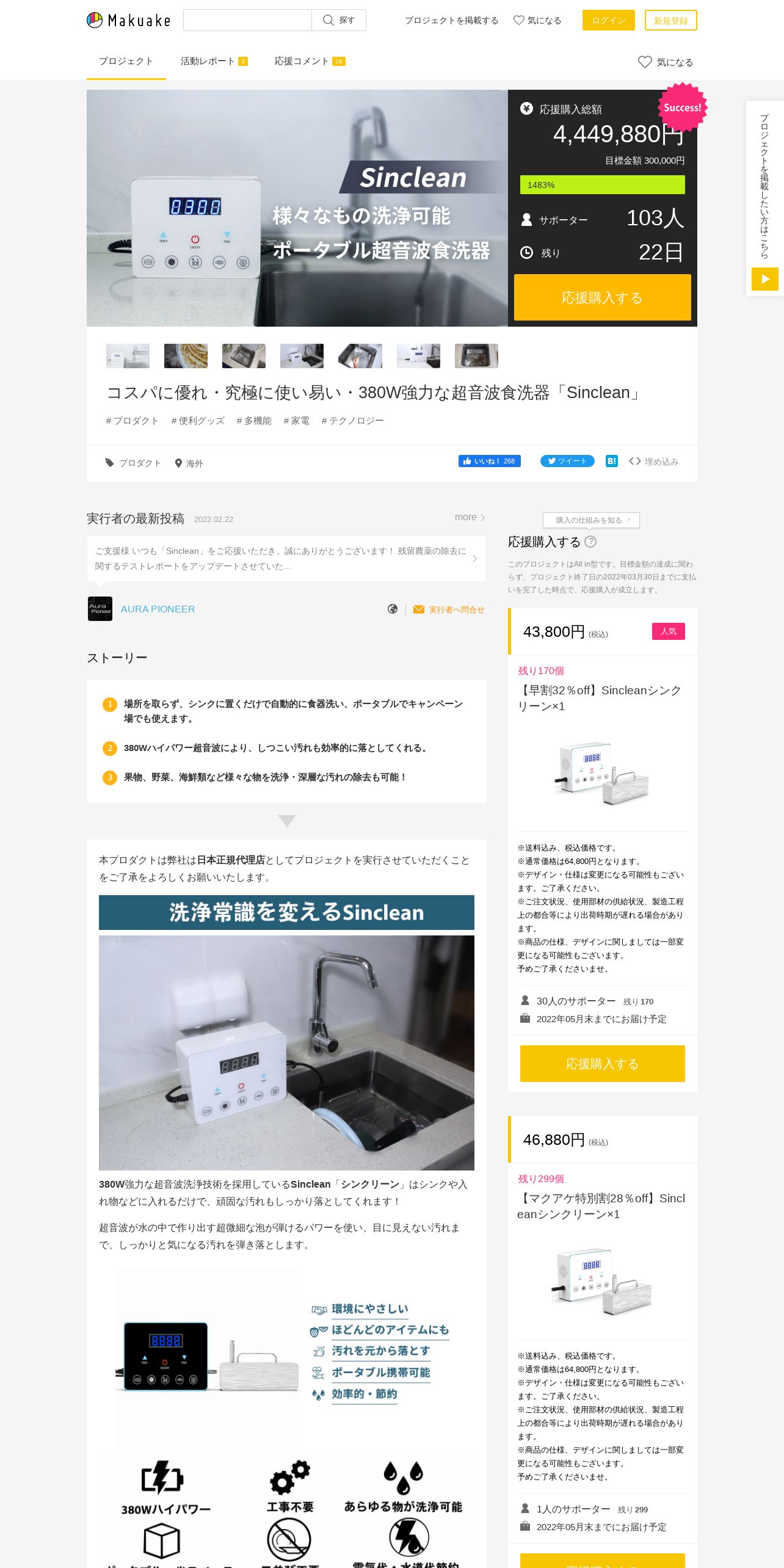Screen dimensions: 784x1568
Task: Tap the big 応援購入する button under 残り22日
Action: click(x=603, y=297)
